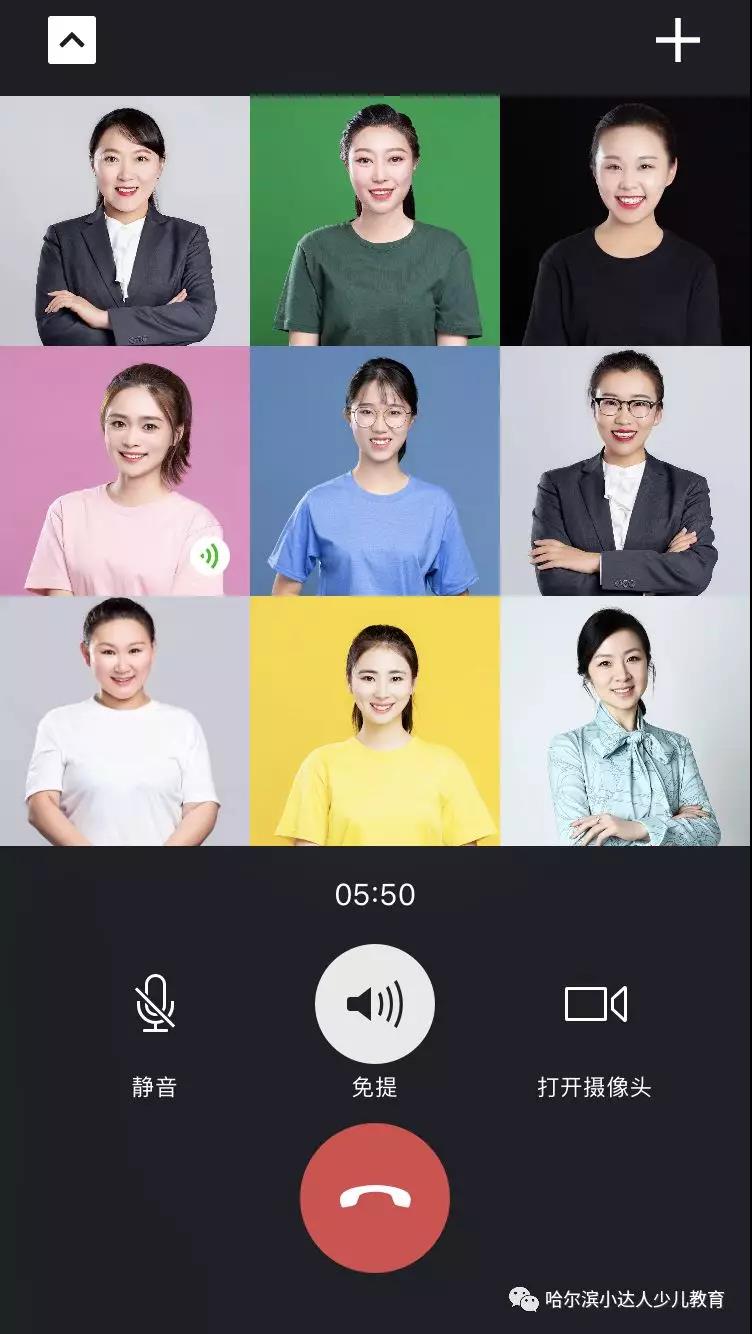
Task: Turn on the camera (打开摄像头)
Action: point(595,1004)
